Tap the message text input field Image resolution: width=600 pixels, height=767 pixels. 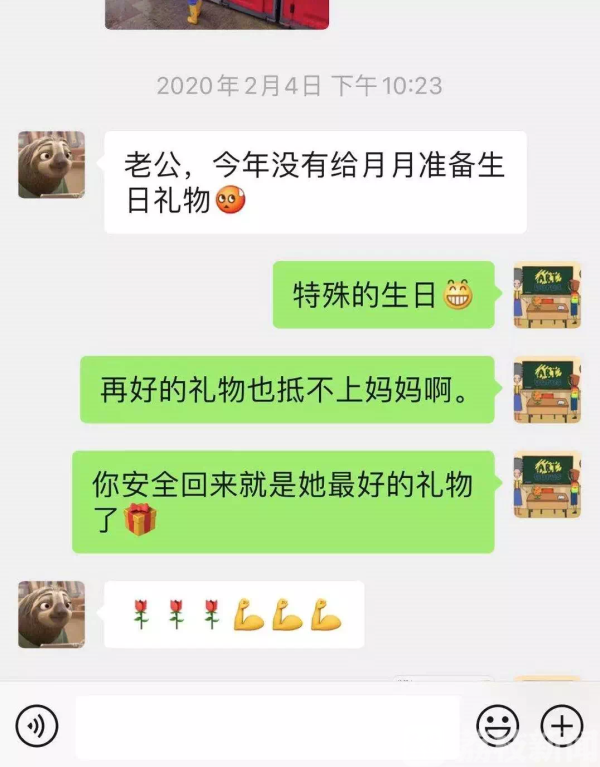[x=267, y=725]
